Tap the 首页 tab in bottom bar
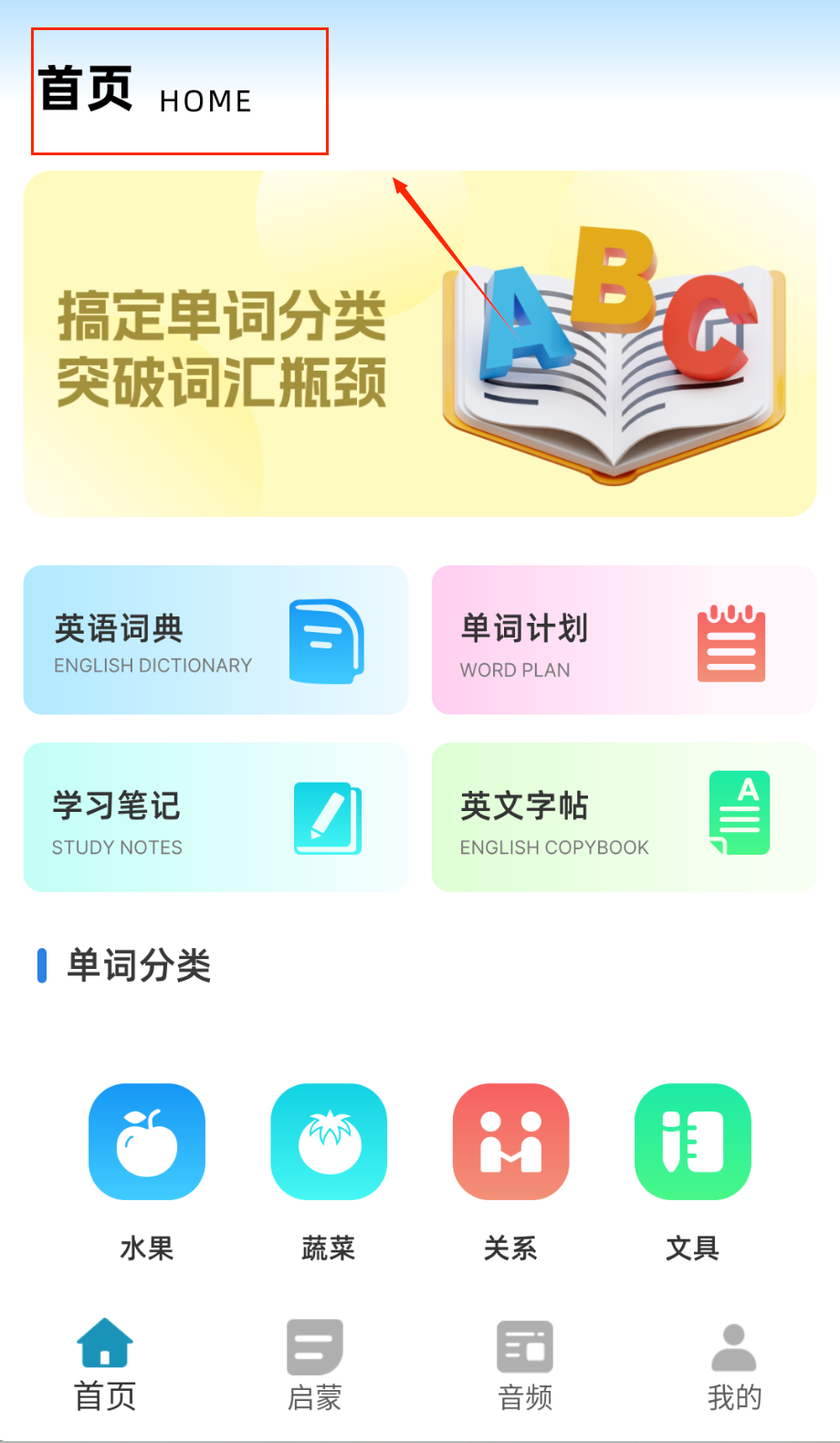This screenshot has width=840, height=1443. click(105, 1365)
